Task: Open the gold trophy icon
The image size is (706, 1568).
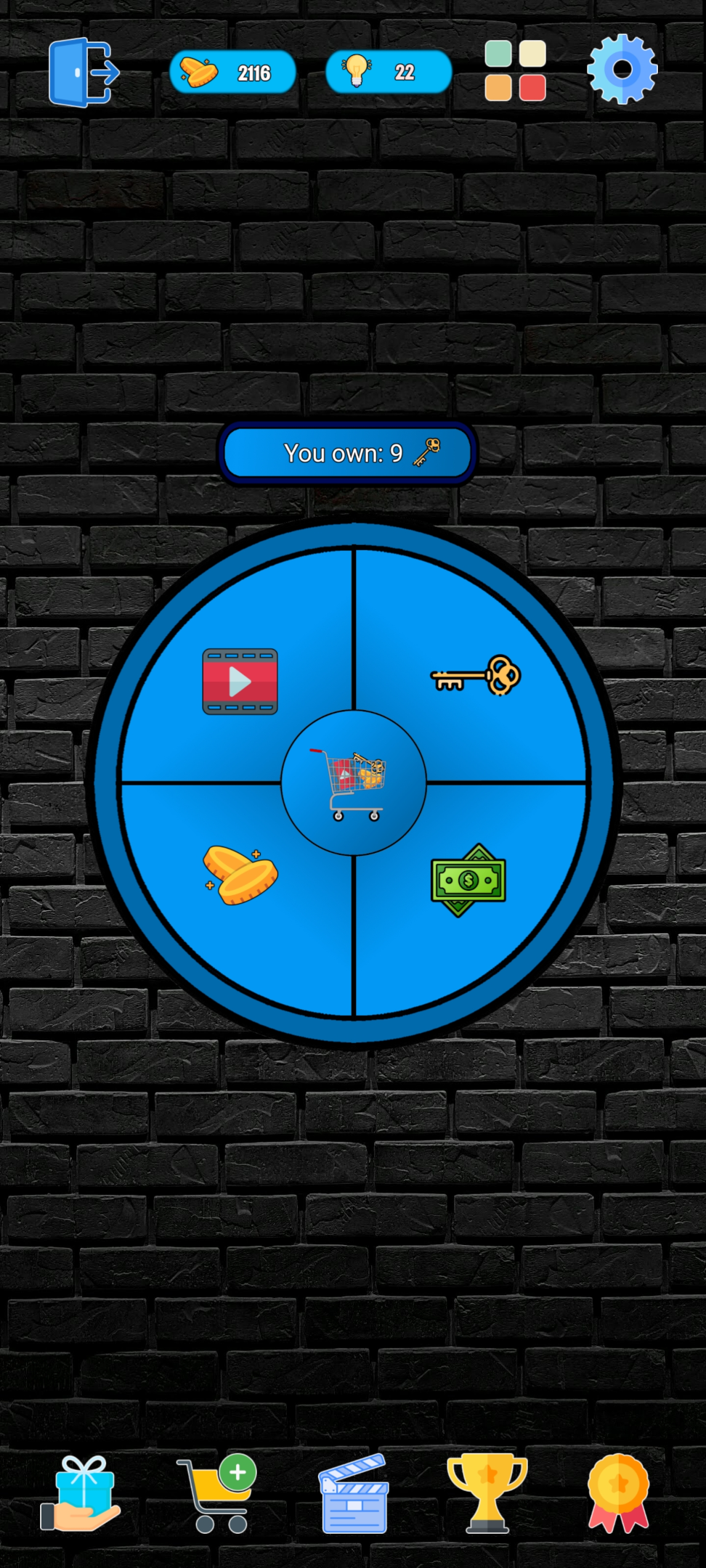Action: point(487,1493)
